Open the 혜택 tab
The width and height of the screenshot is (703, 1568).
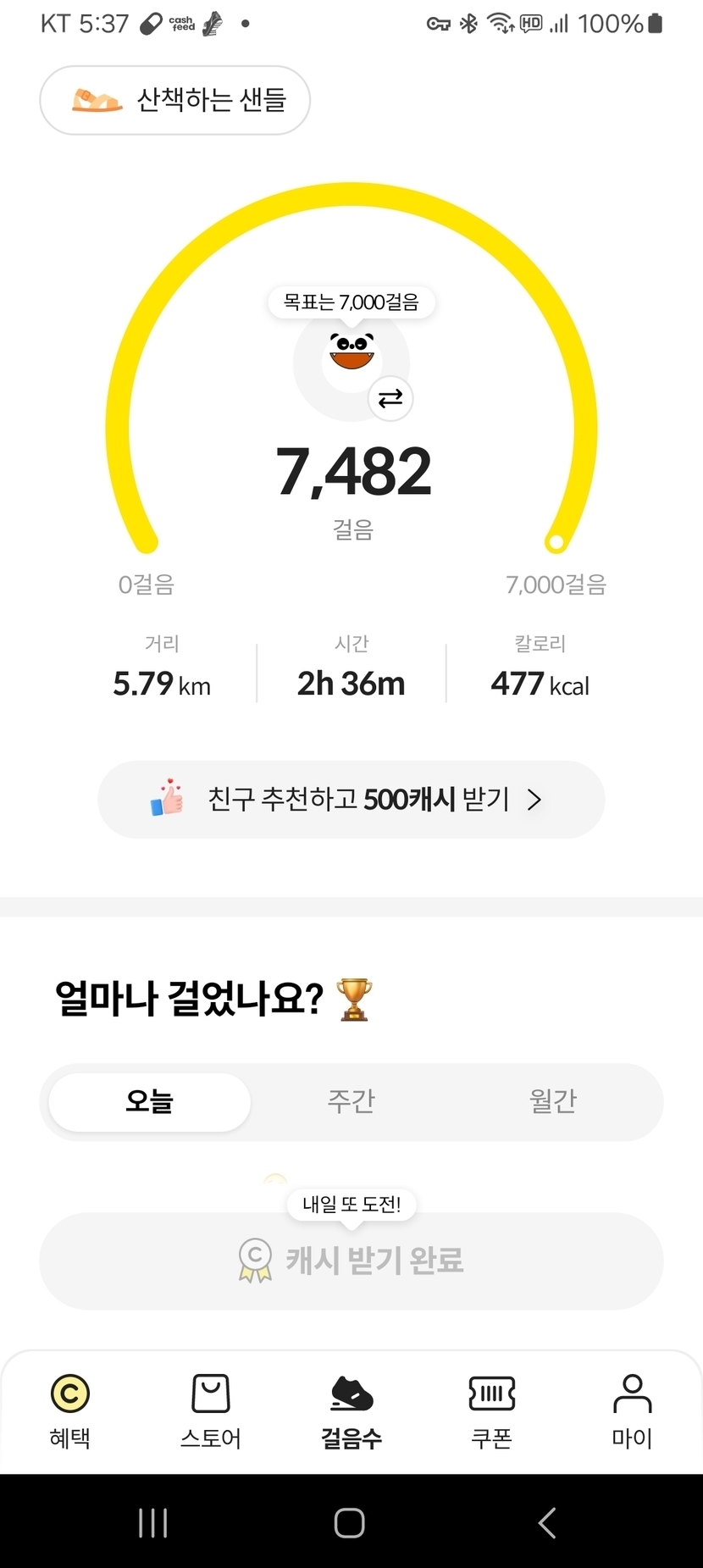point(70,1410)
